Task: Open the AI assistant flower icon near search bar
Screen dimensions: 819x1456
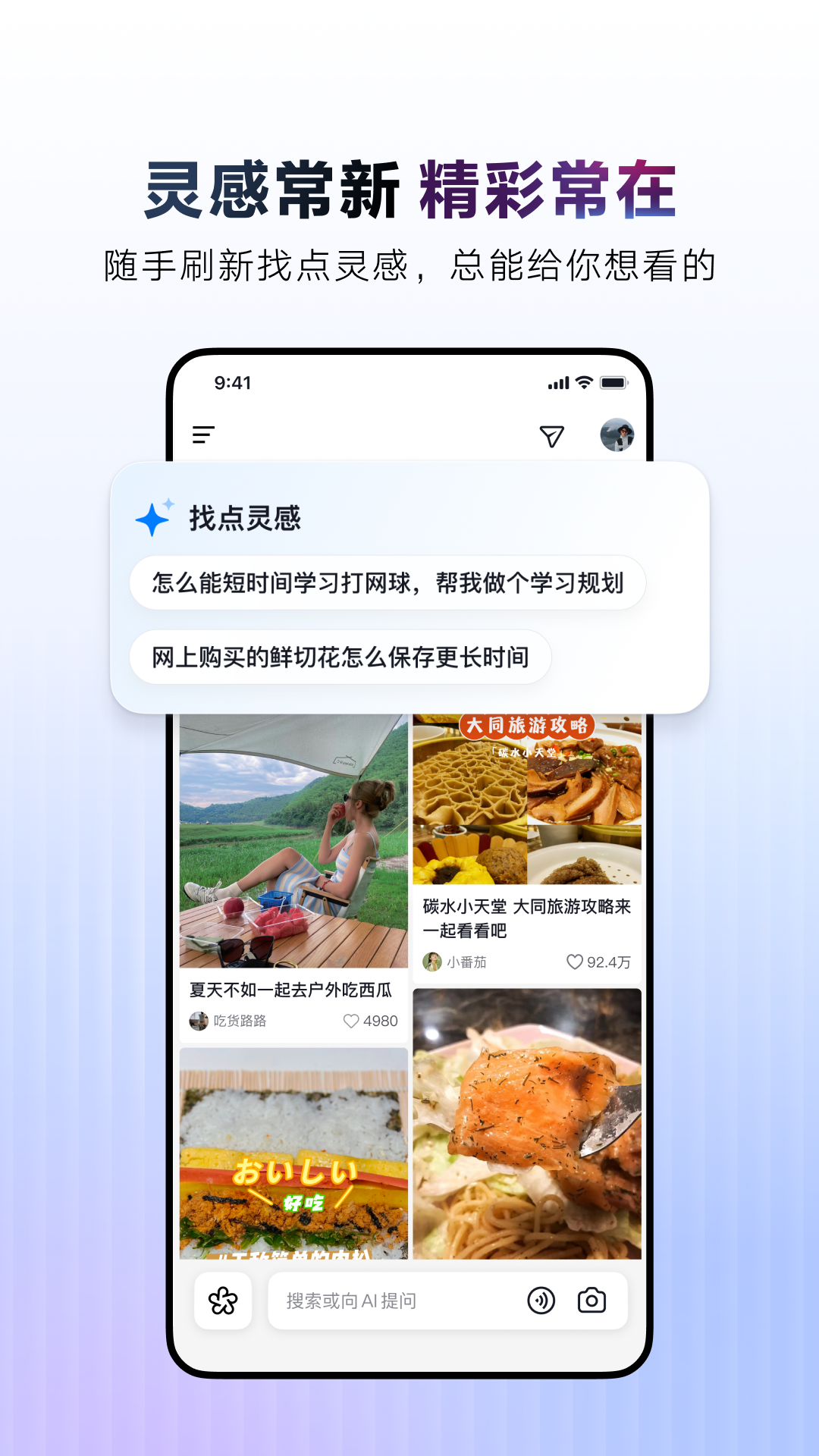Action: coord(223,1300)
